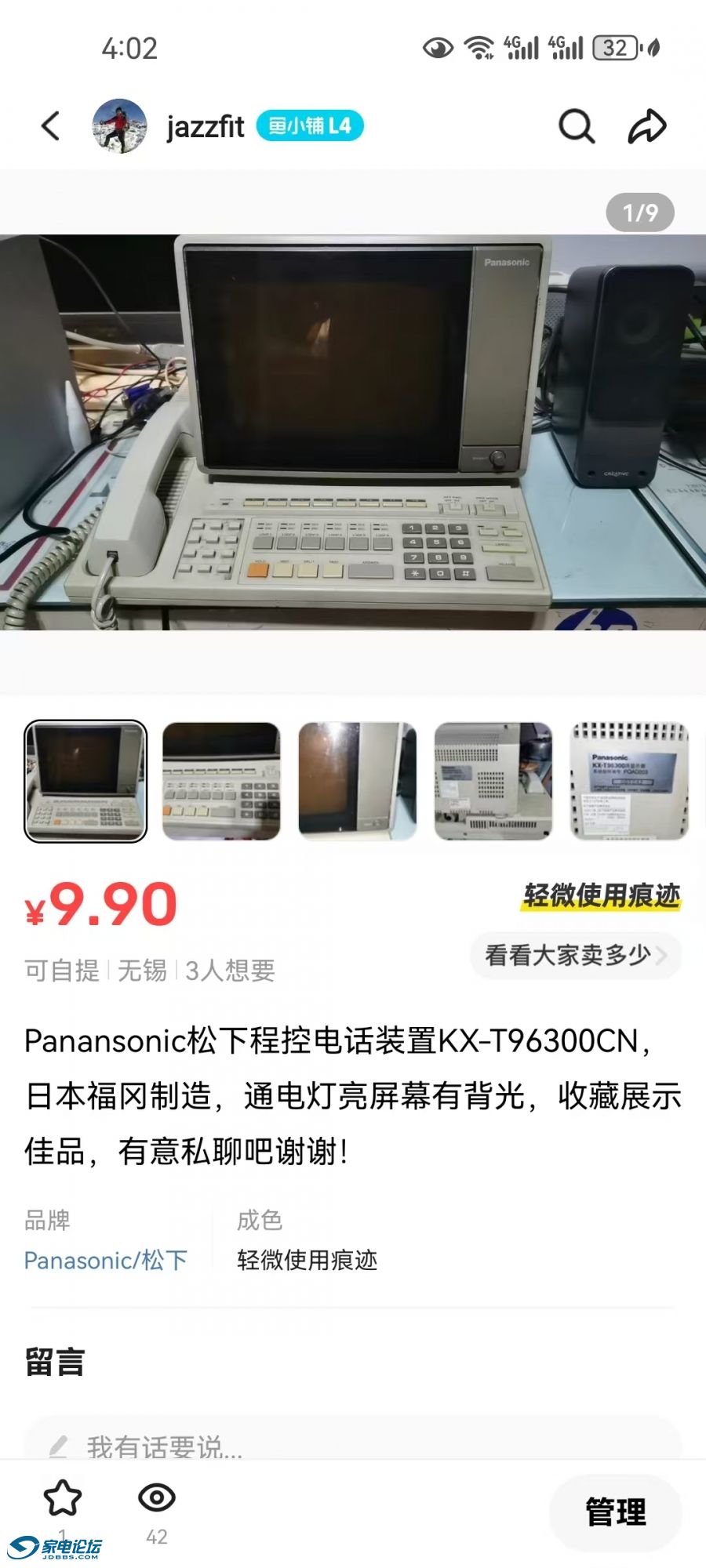Select the fourth thumbnail showing the rear vents

[x=493, y=781]
